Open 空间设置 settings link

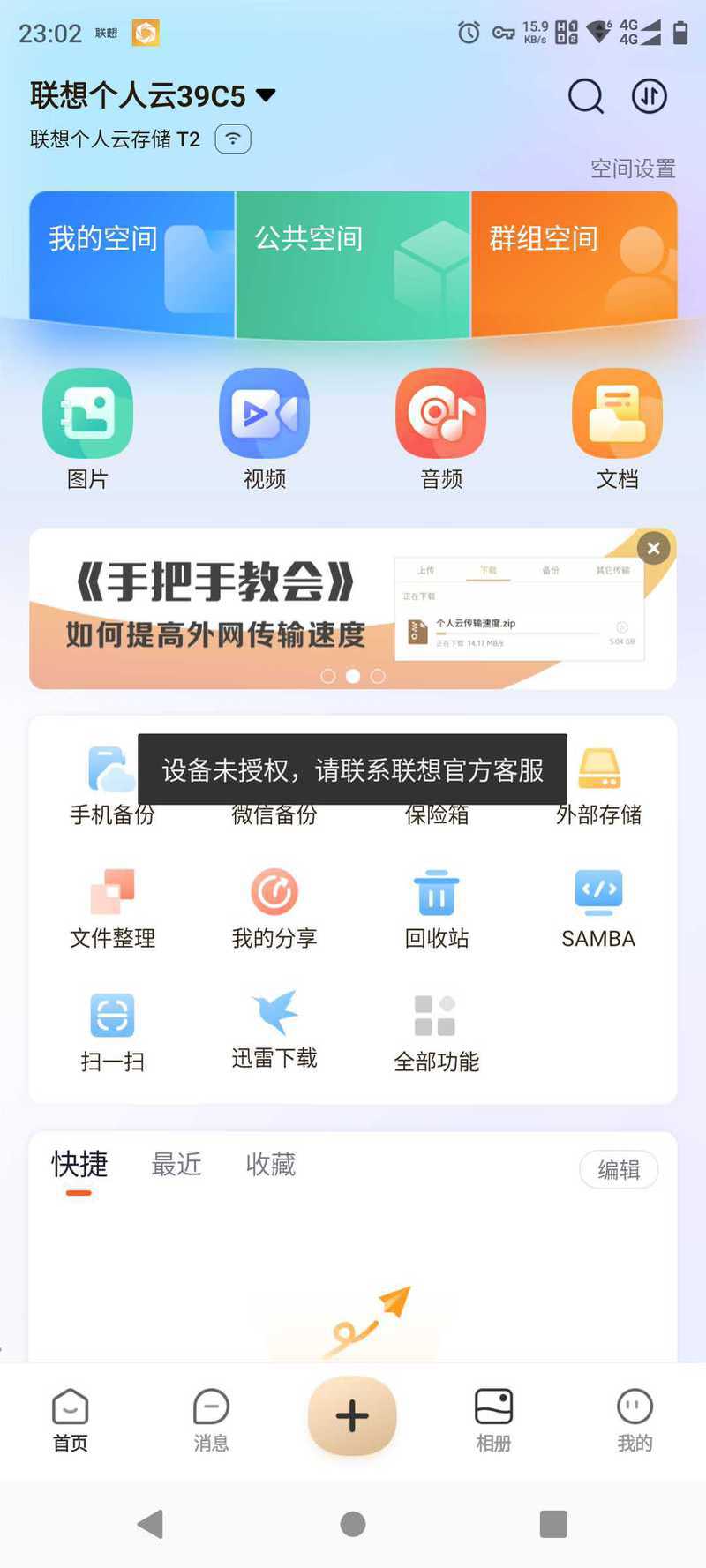tap(633, 169)
